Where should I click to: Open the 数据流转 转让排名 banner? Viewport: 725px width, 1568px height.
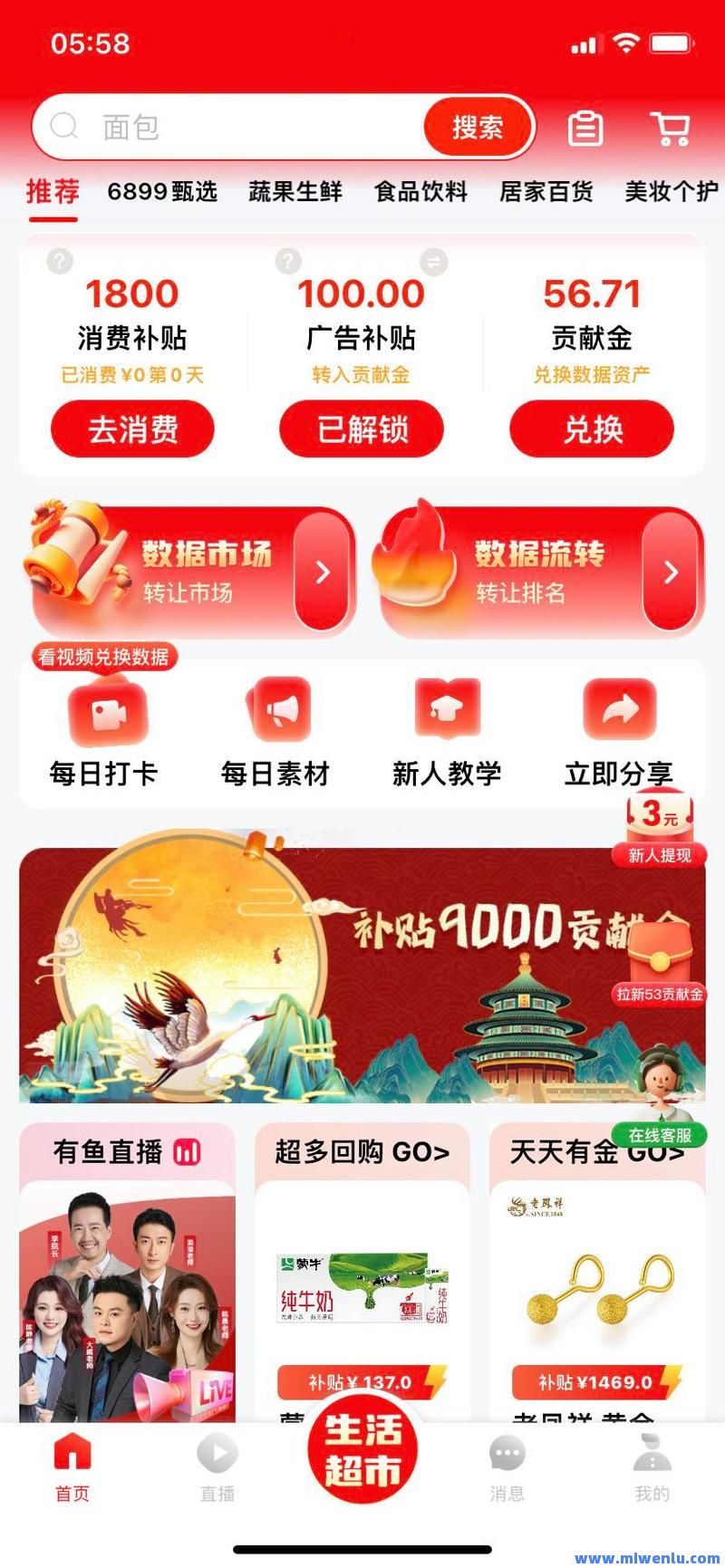[541, 572]
